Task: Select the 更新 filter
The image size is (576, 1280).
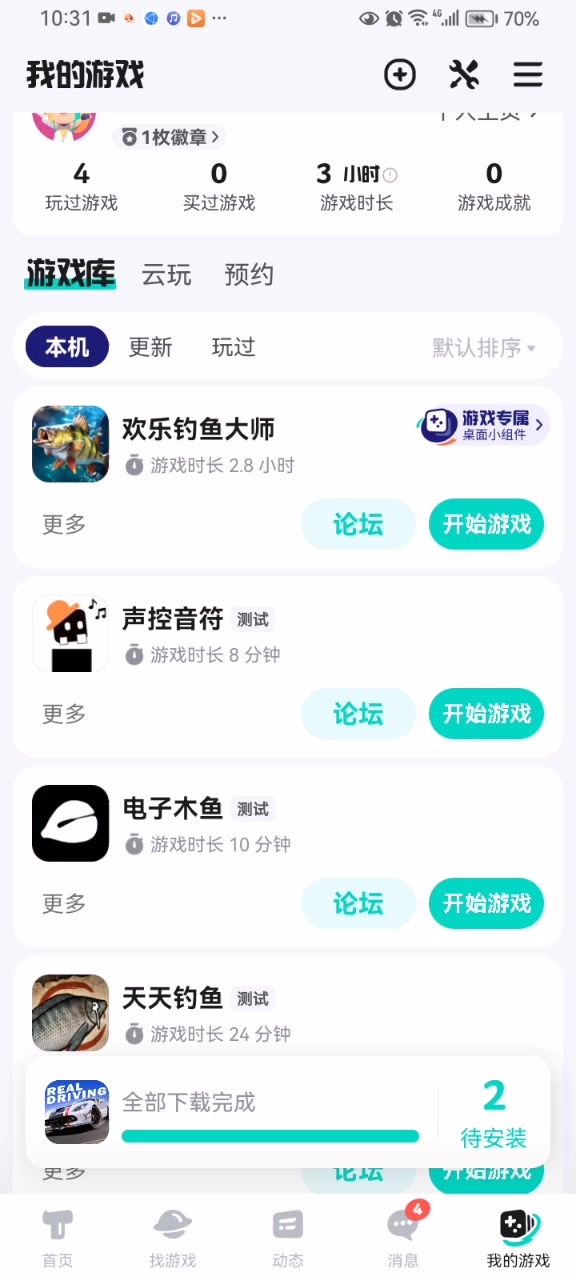Action: 150,347
